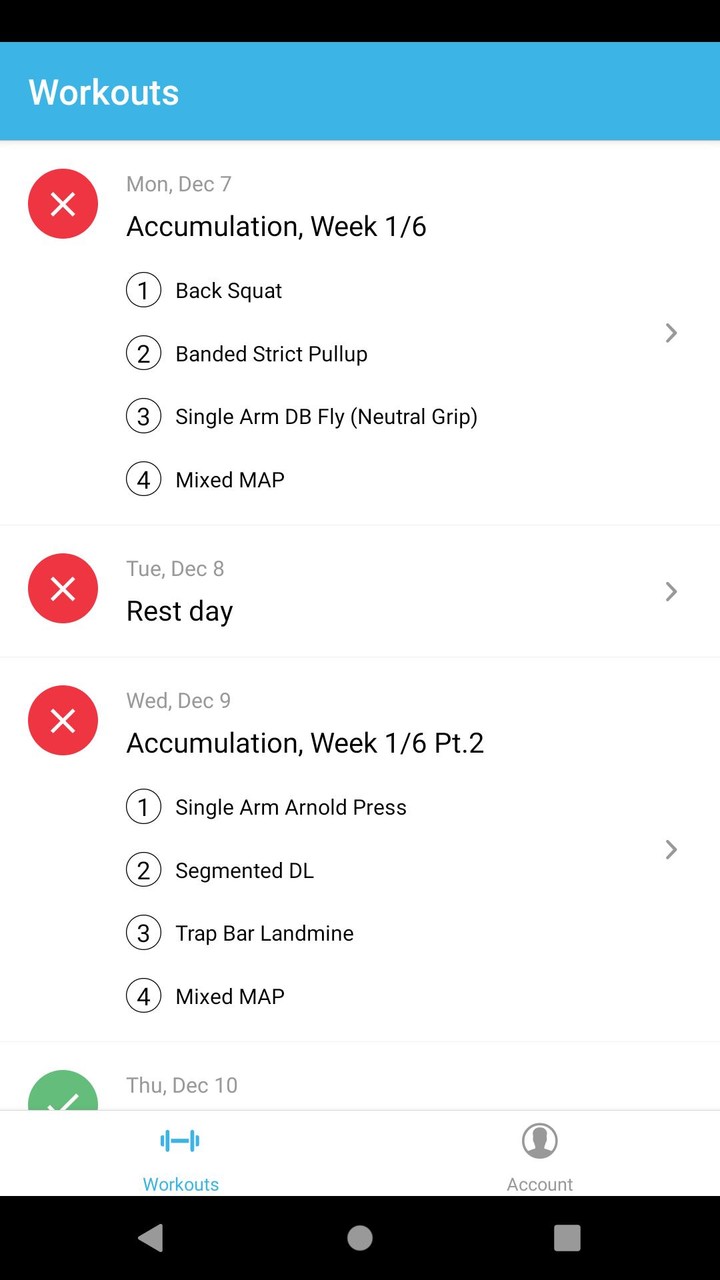
Task: Tap the Account profile icon
Action: pos(539,1140)
